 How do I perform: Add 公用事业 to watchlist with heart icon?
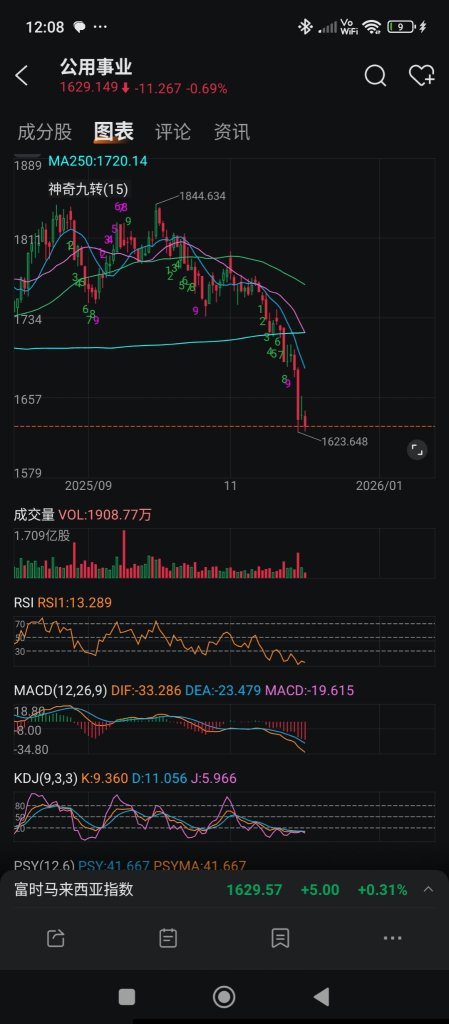tap(422, 75)
